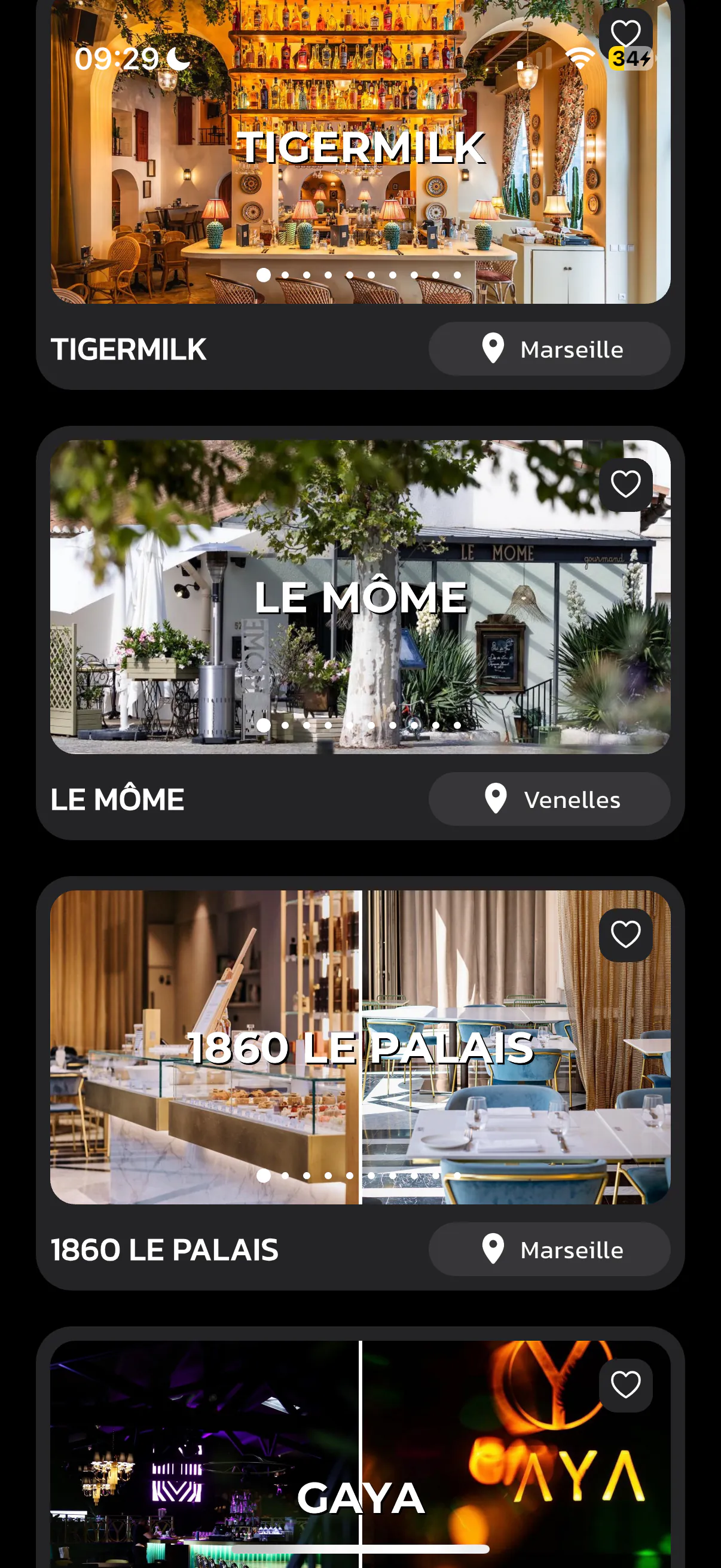Add 1860 Le Palais to favorites
Screen dimensions: 721x1568
tap(625, 934)
